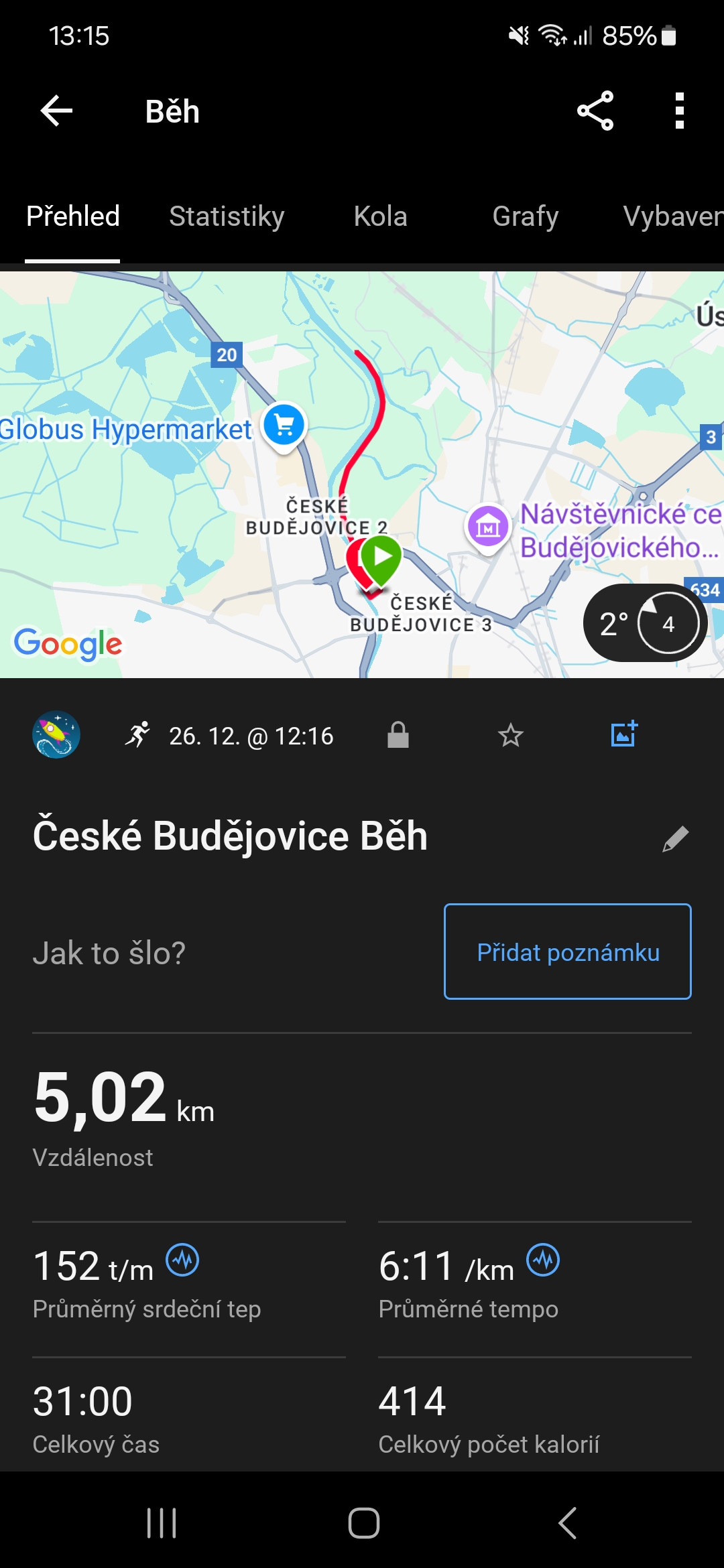Add a photo to the activity

click(623, 735)
